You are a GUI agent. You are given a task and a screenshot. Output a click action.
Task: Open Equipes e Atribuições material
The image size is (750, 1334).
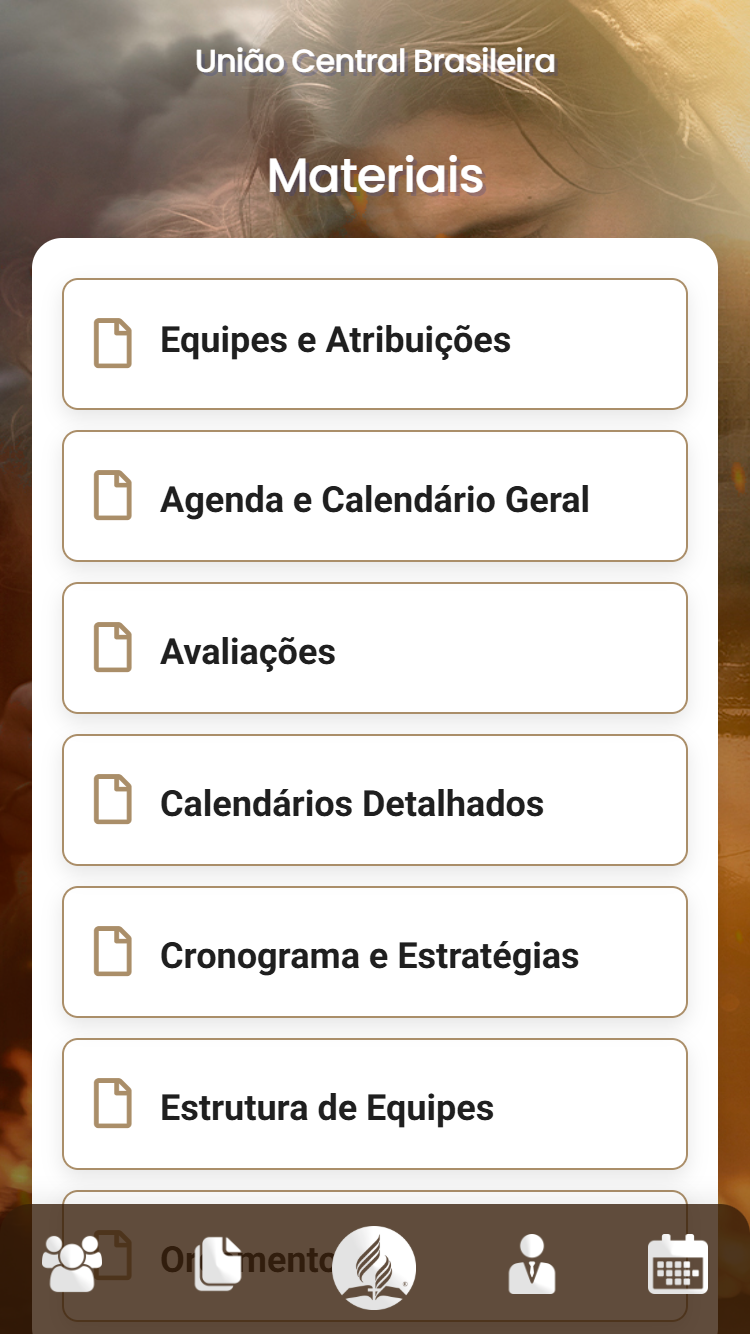point(375,344)
